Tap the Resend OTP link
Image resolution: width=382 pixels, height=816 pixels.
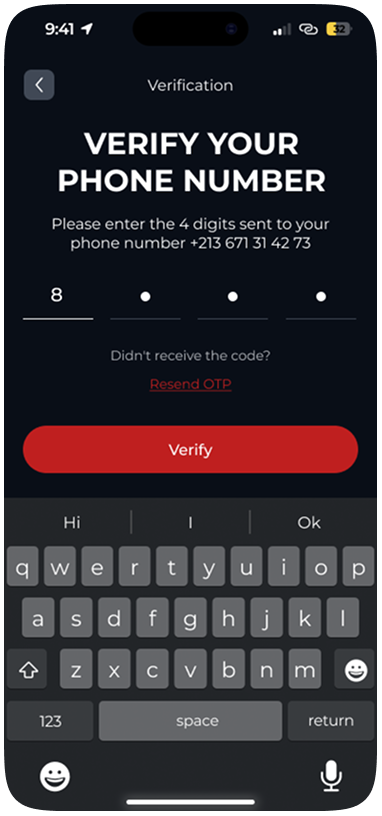190,384
